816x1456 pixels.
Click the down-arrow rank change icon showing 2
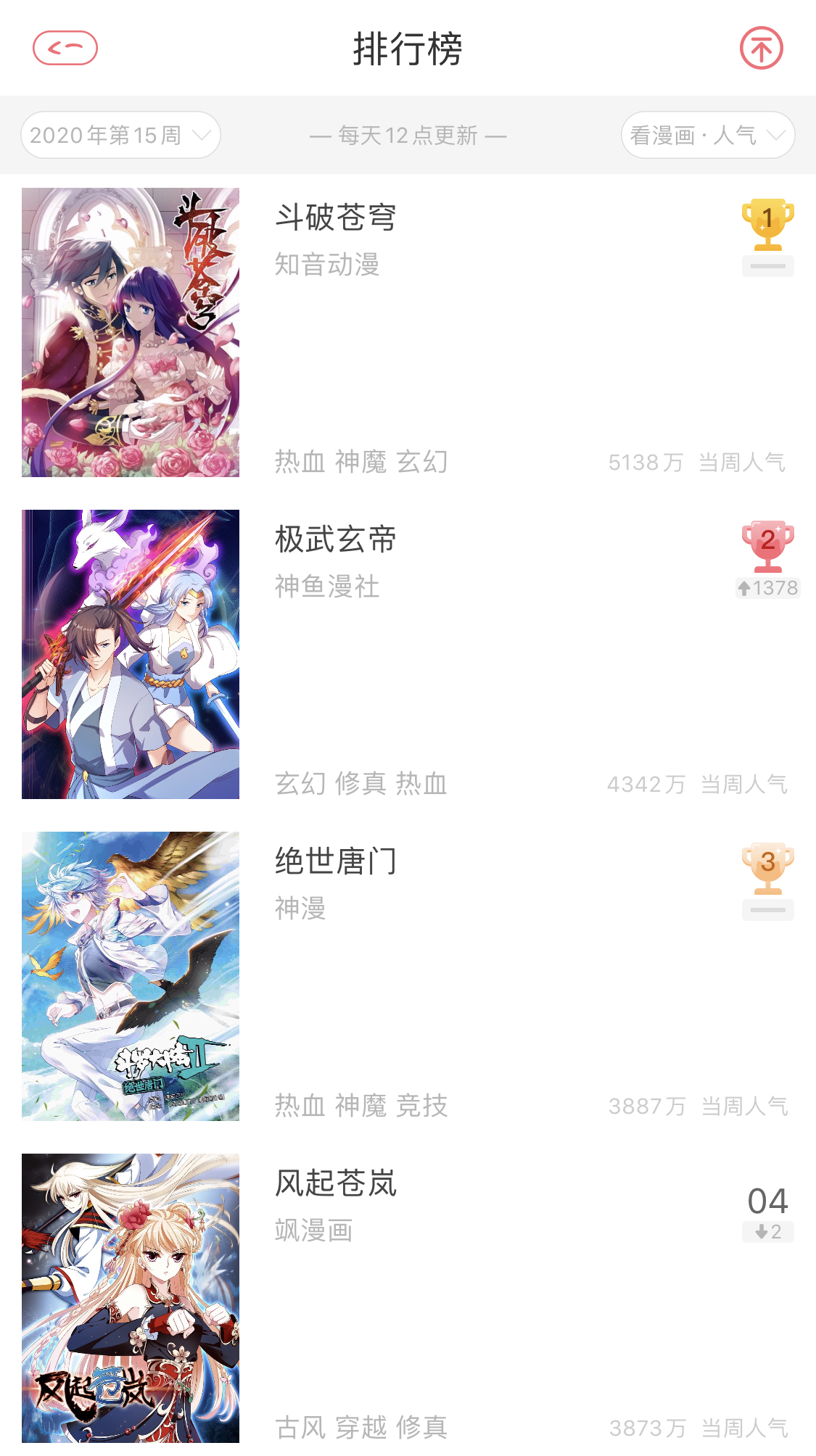click(x=767, y=1233)
